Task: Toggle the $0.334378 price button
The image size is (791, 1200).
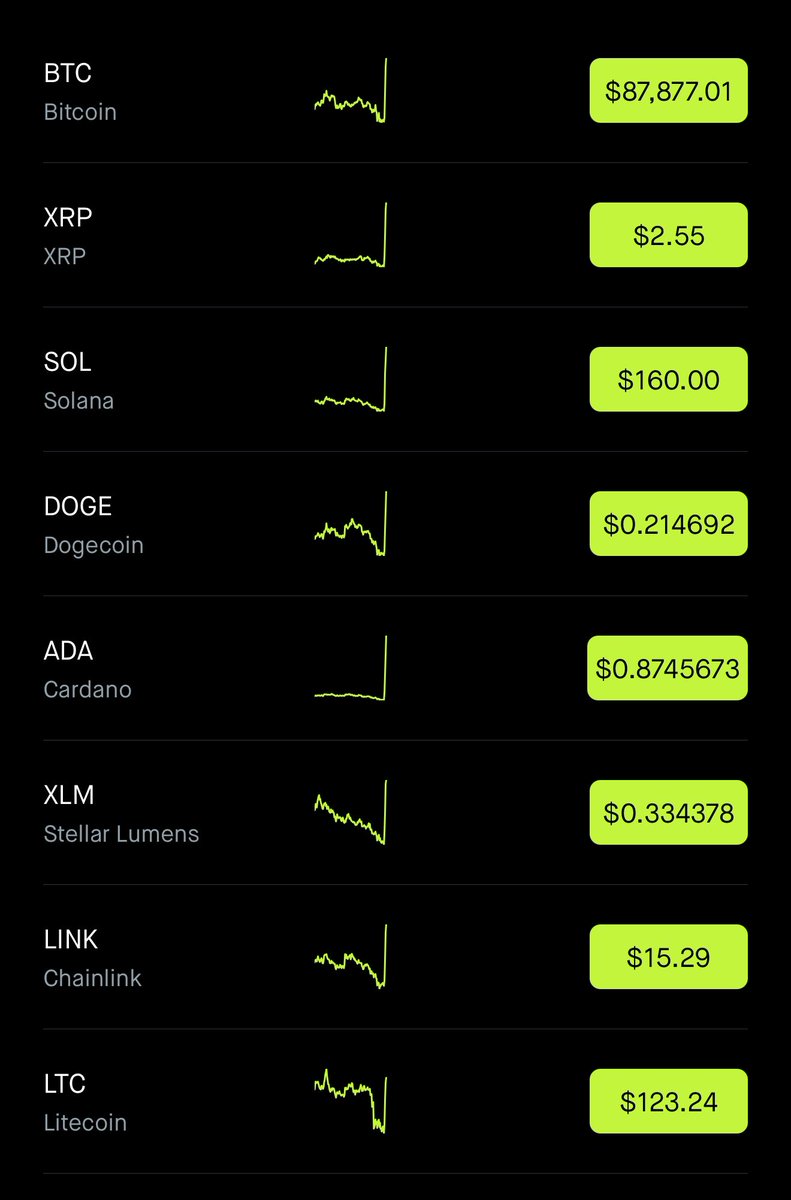Action: click(668, 813)
